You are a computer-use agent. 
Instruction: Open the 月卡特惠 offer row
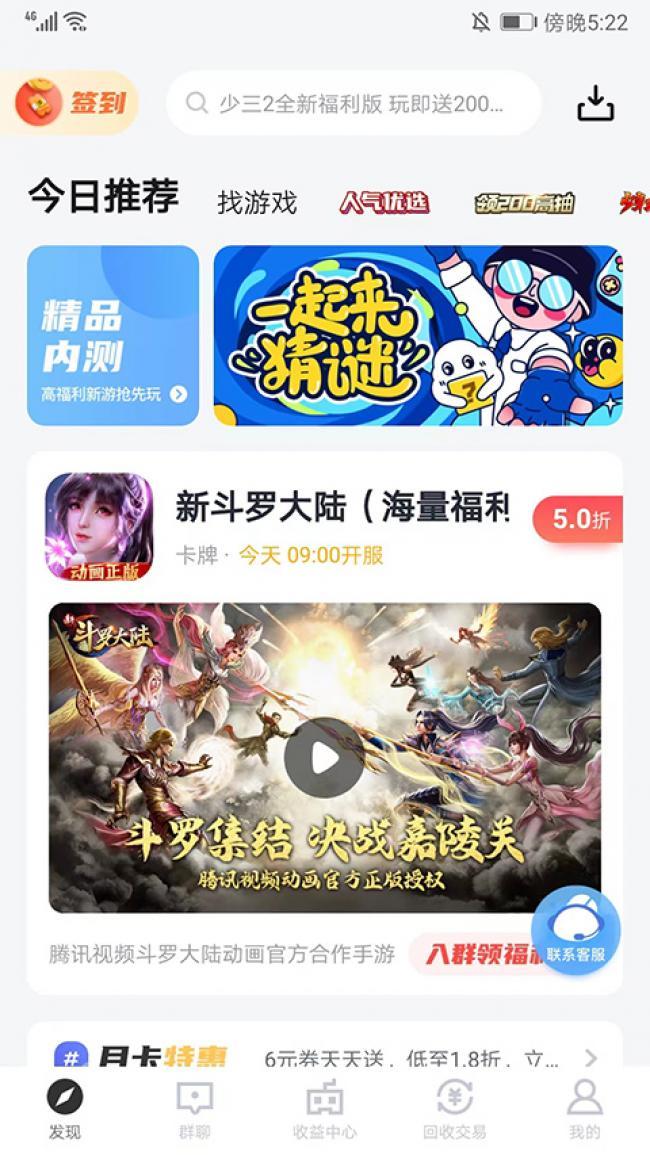(x=325, y=1056)
